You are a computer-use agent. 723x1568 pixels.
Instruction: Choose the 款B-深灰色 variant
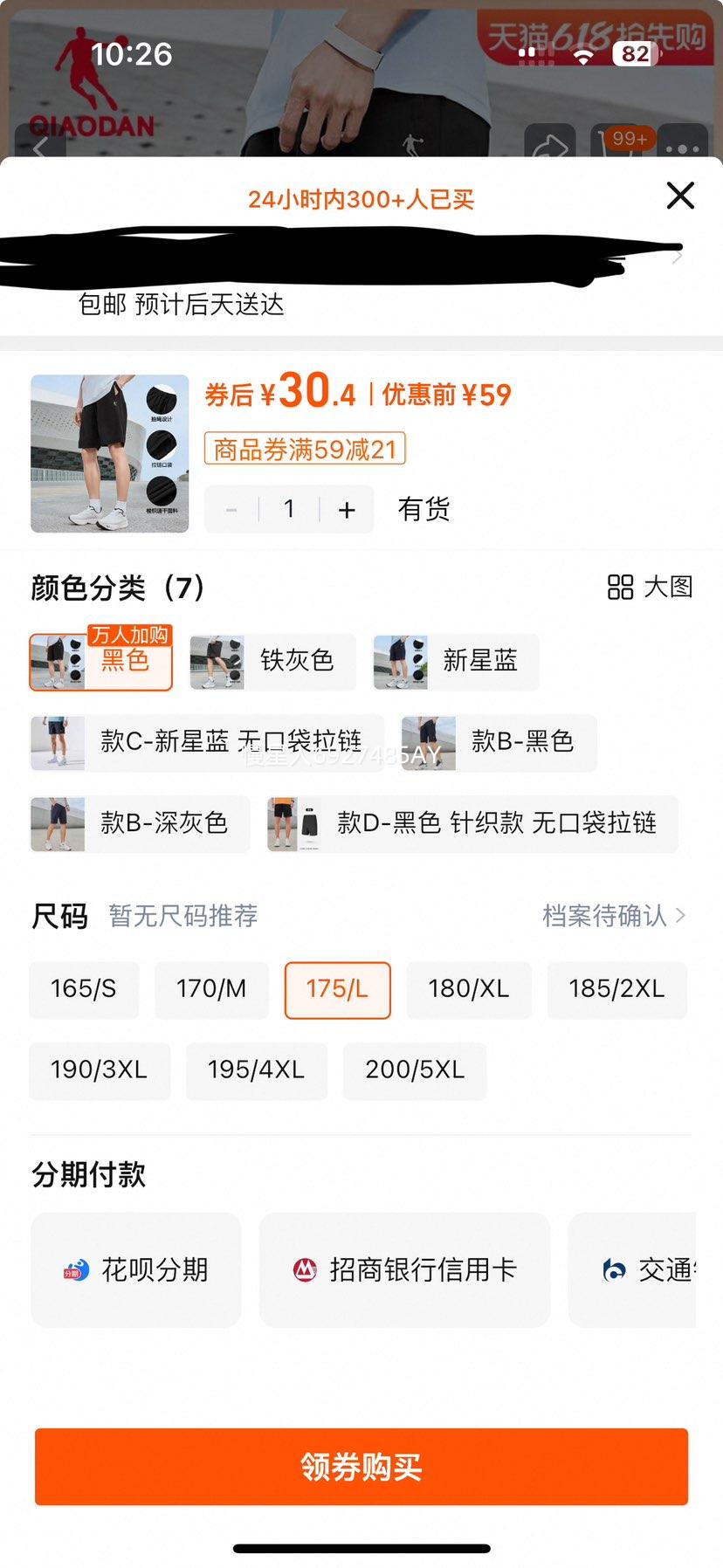click(140, 823)
